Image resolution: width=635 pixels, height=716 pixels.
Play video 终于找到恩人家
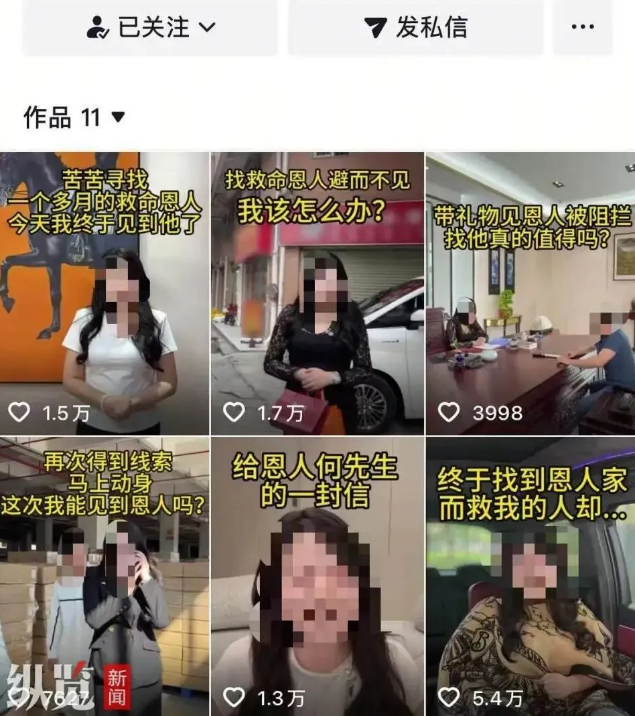[x=530, y=575]
